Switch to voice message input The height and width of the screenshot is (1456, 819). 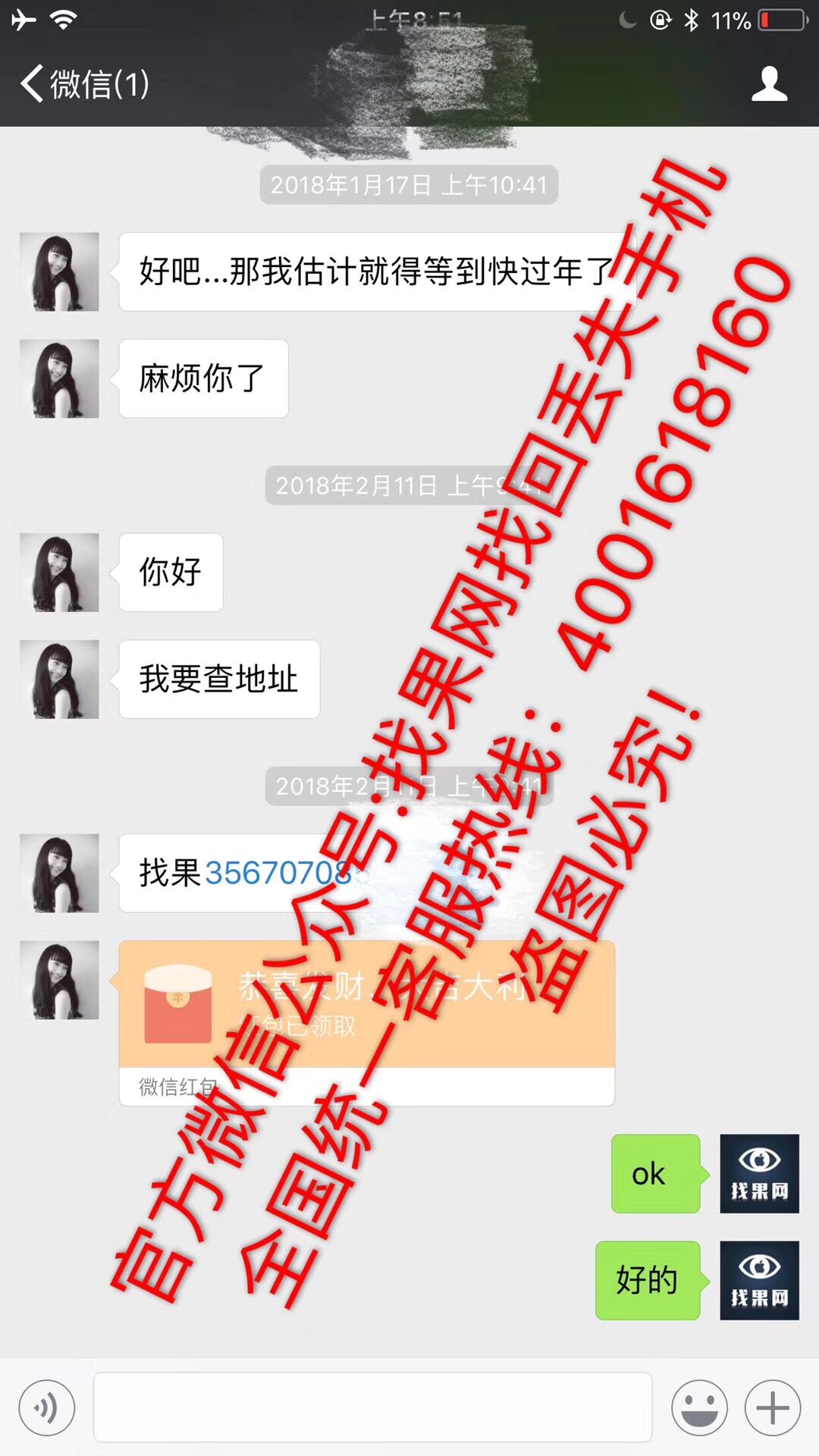47,1407
